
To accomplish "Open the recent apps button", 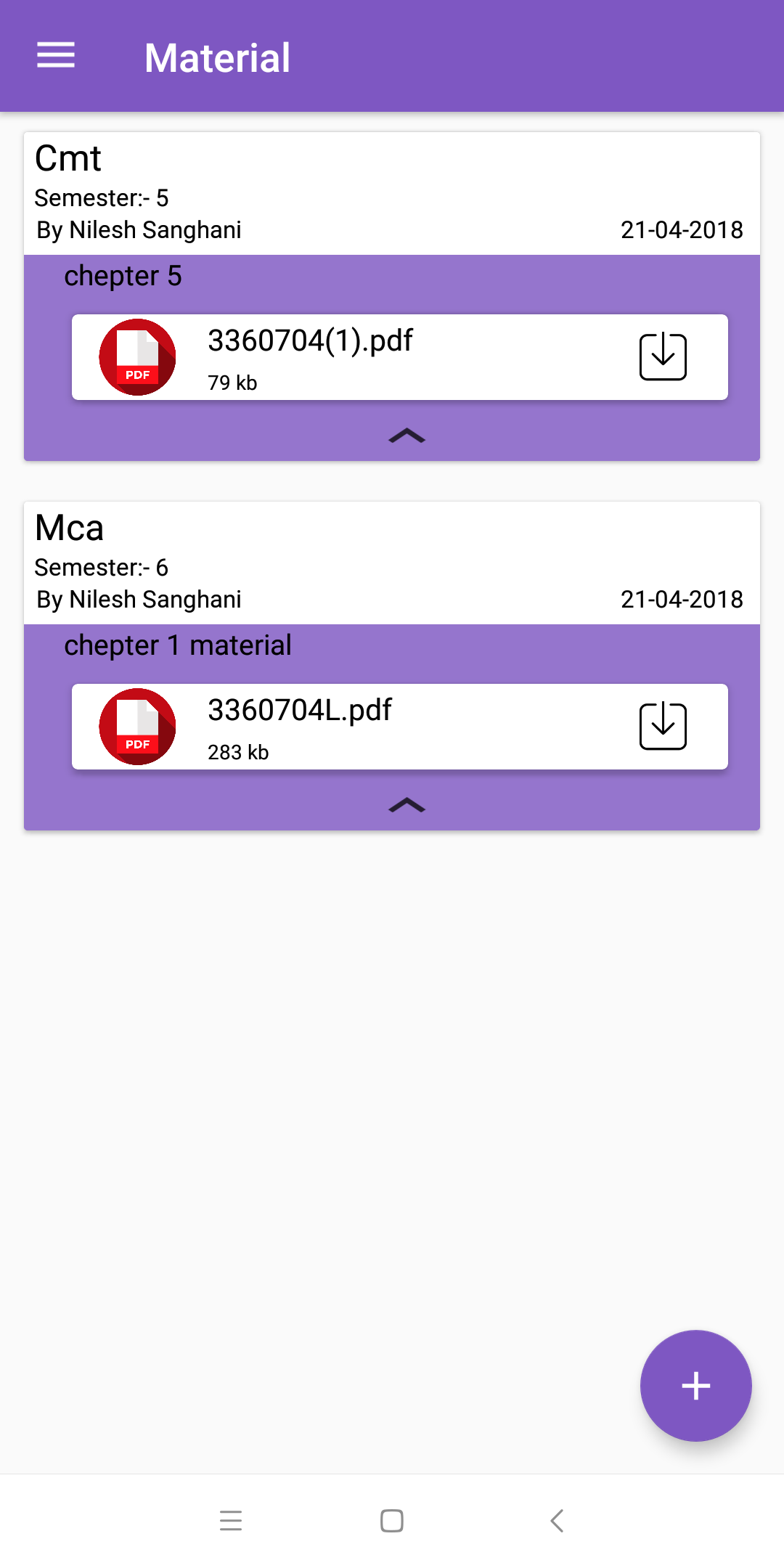I will coord(231,1522).
